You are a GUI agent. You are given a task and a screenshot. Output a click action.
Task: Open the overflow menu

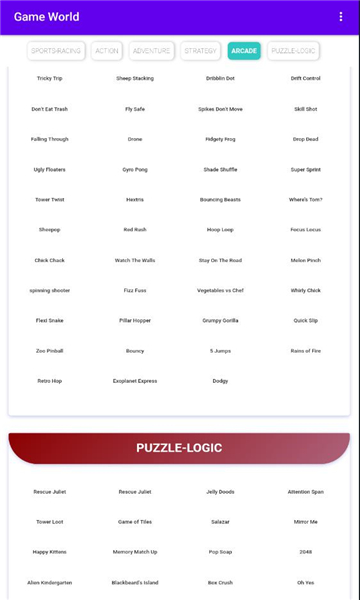pos(340,17)
